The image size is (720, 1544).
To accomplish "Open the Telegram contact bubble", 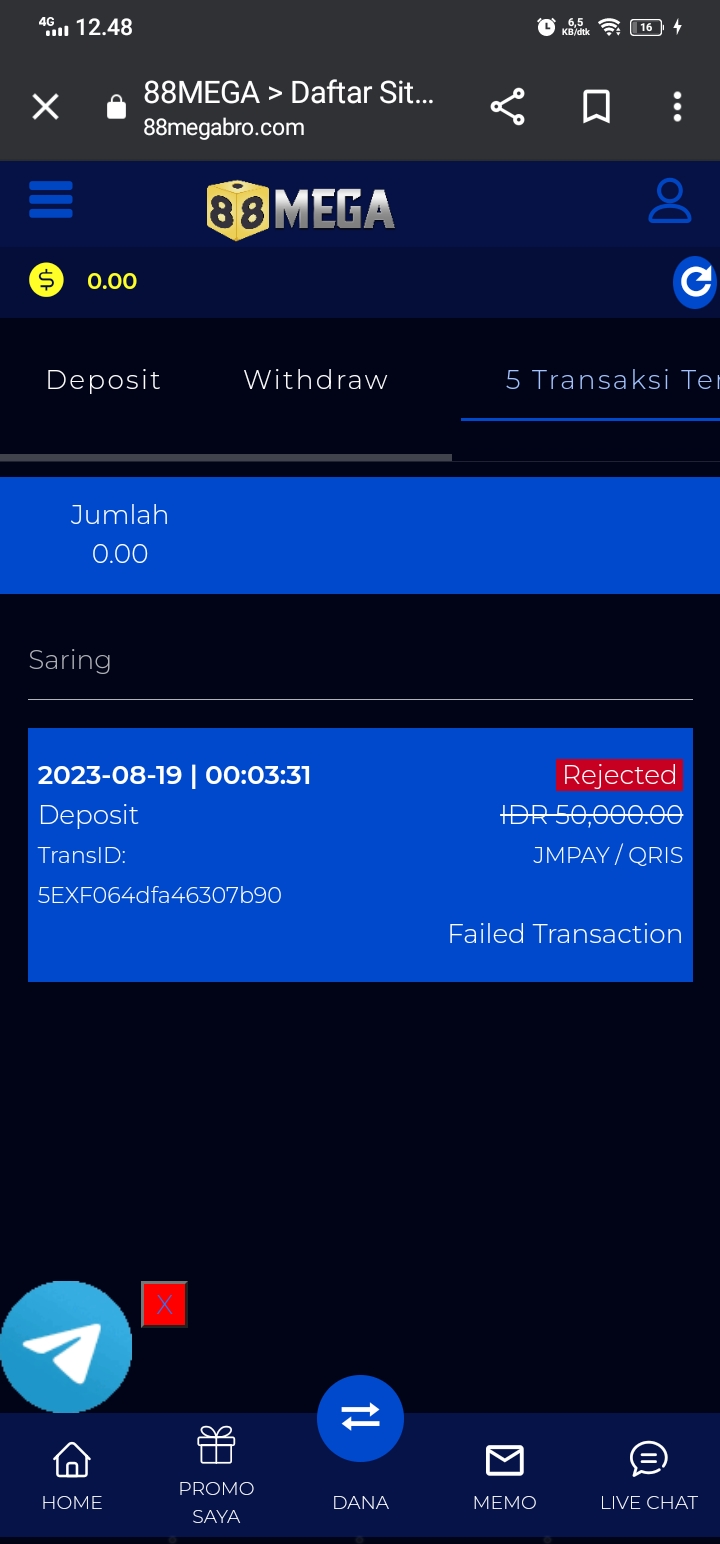I will pyautogui.click(x=66, y=1346).
